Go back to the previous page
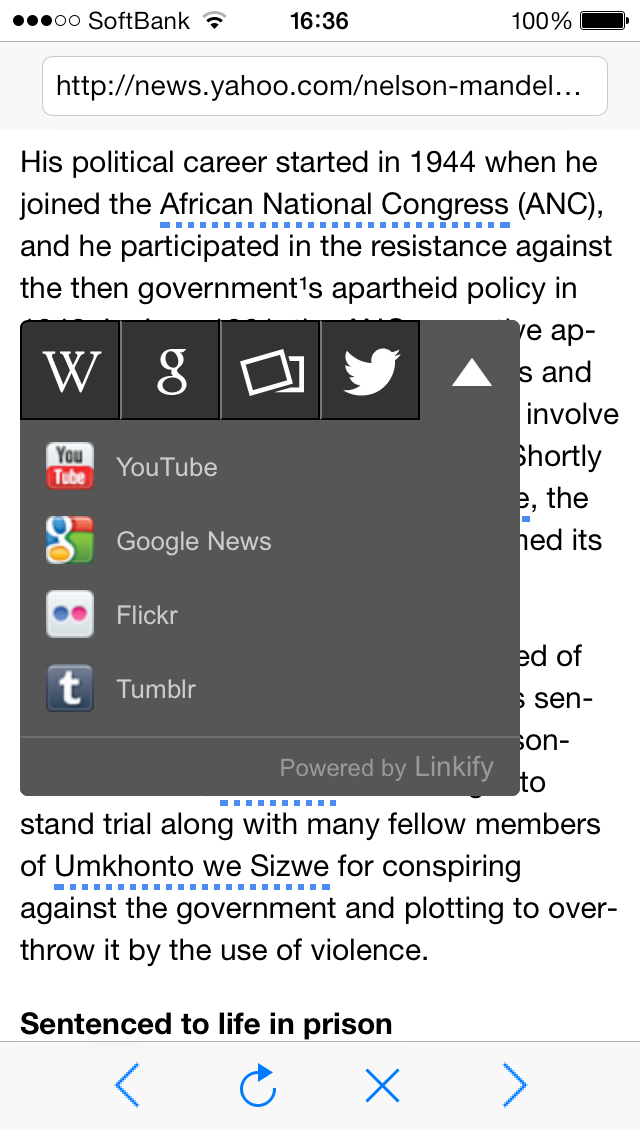The image size is (640, 1136). click(x=127, y=1085)
